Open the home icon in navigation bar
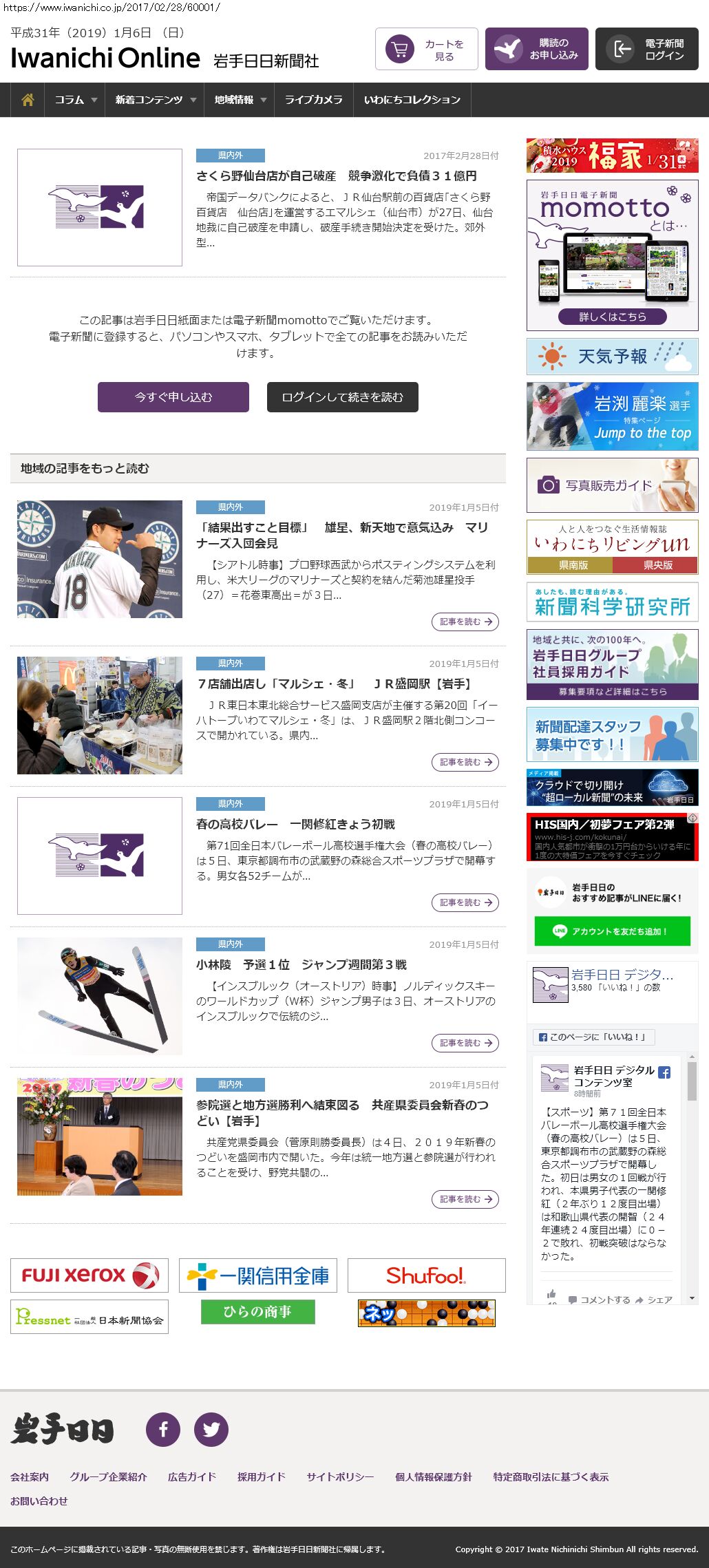The height and width of the screenshot is (1568, 709). (x=28, y=100)
